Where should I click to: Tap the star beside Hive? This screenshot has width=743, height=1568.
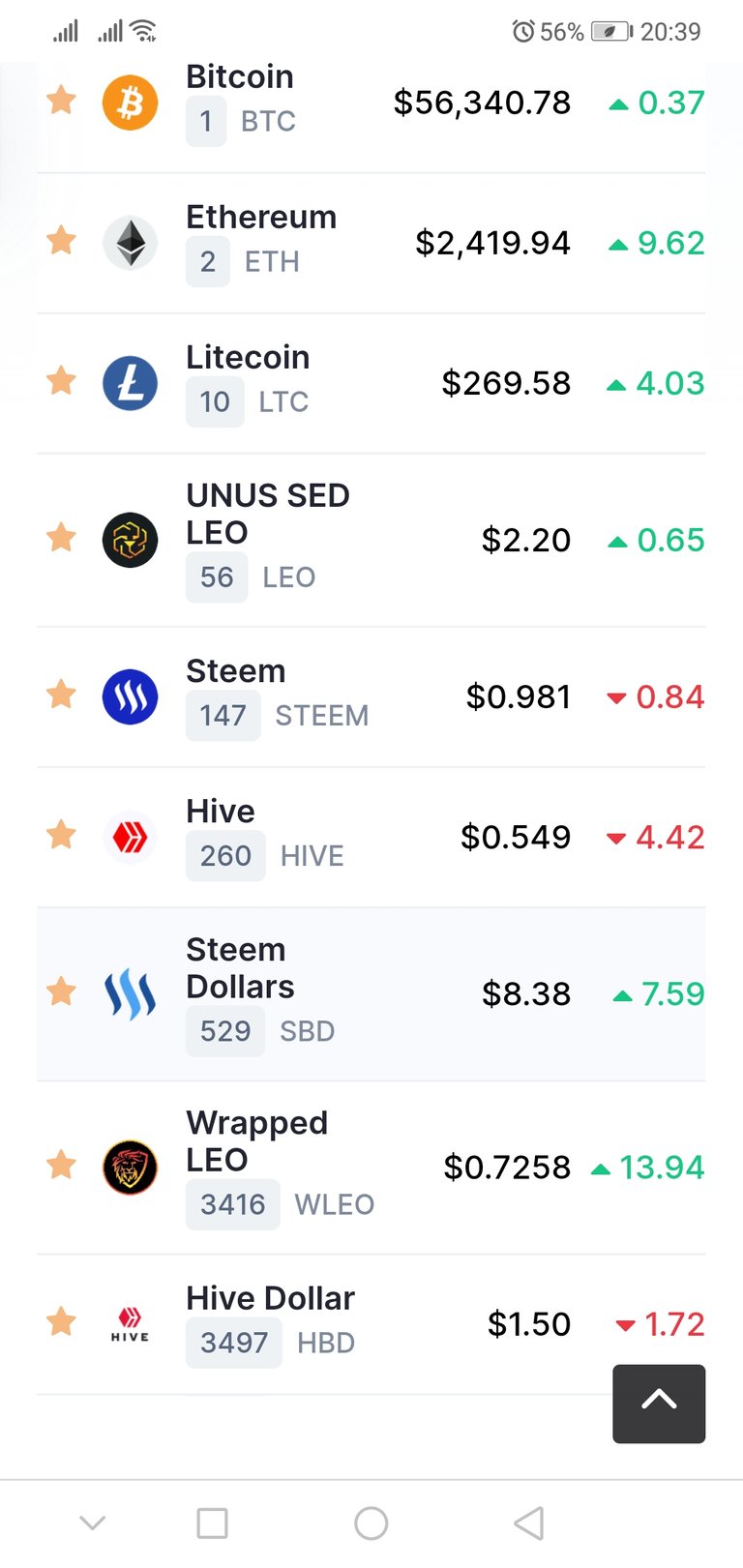click(x=61, y=833)
